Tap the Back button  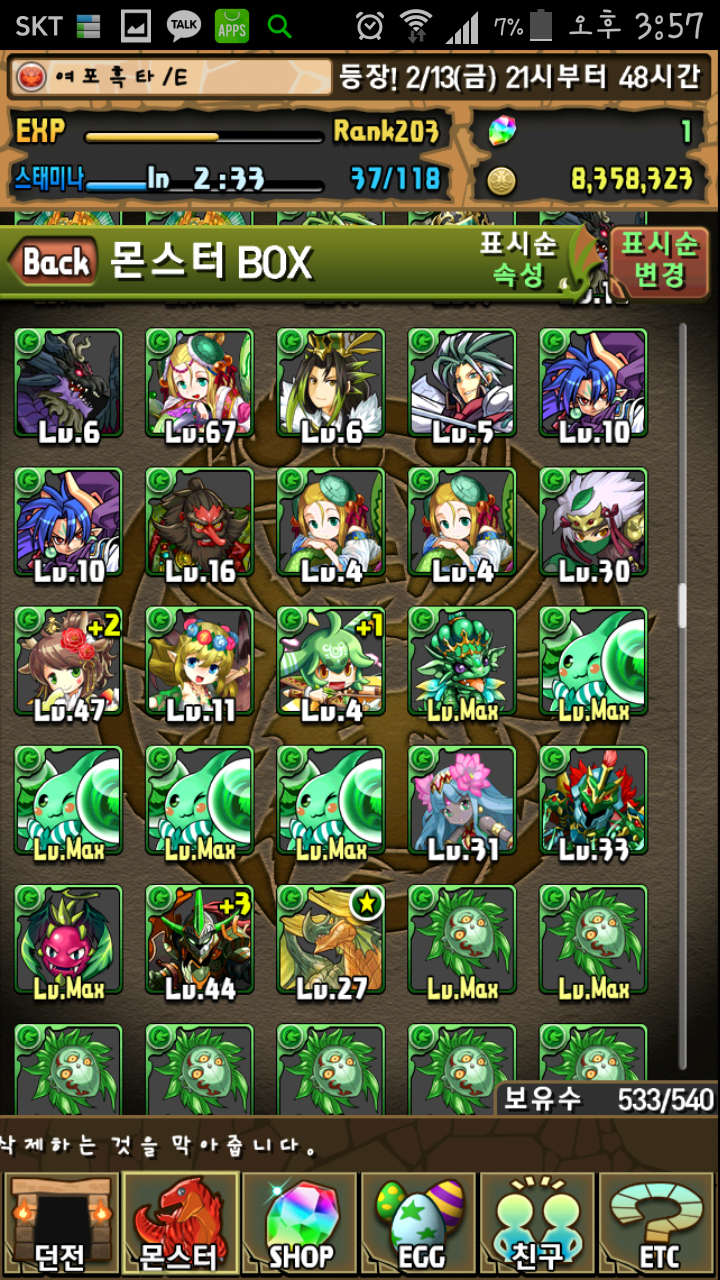coord(55,262)
